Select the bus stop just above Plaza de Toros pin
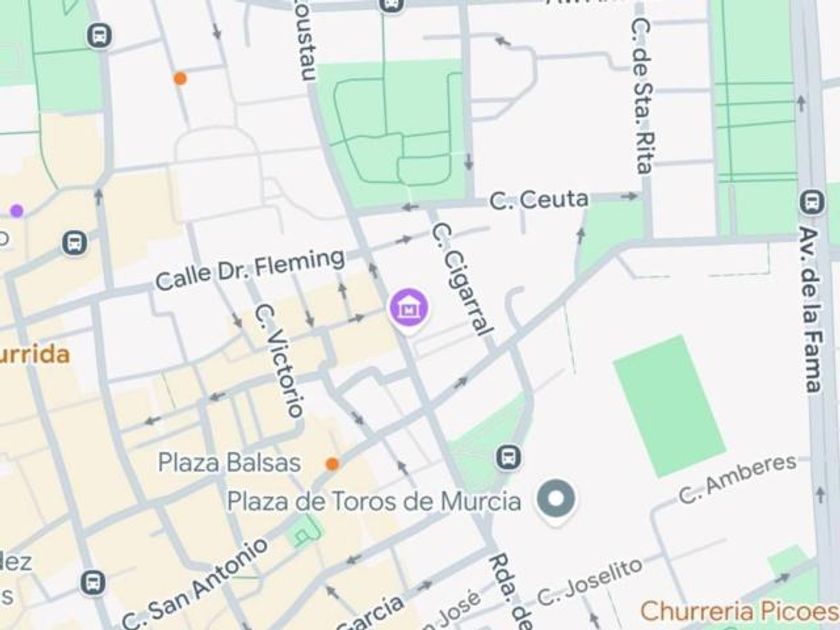Screen dimensions: 840x630 point(508,458)
